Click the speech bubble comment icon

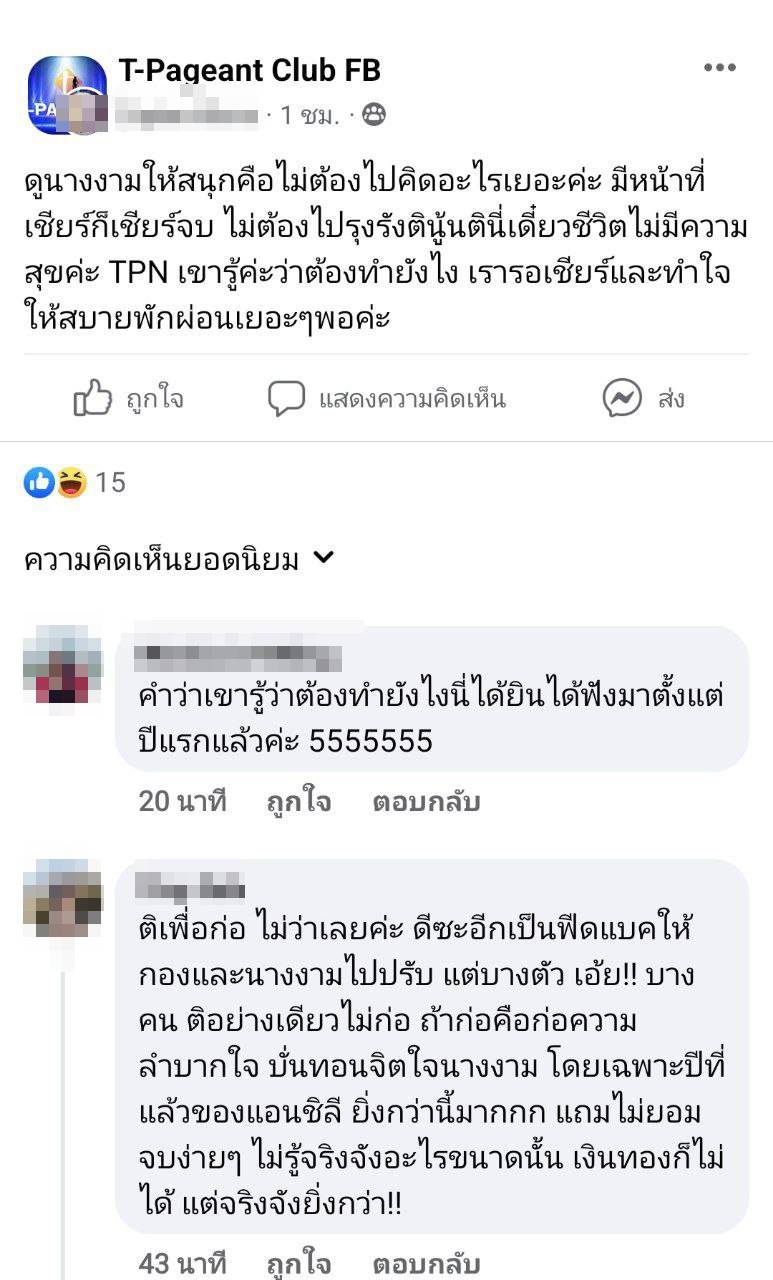[x=288, y=397]
